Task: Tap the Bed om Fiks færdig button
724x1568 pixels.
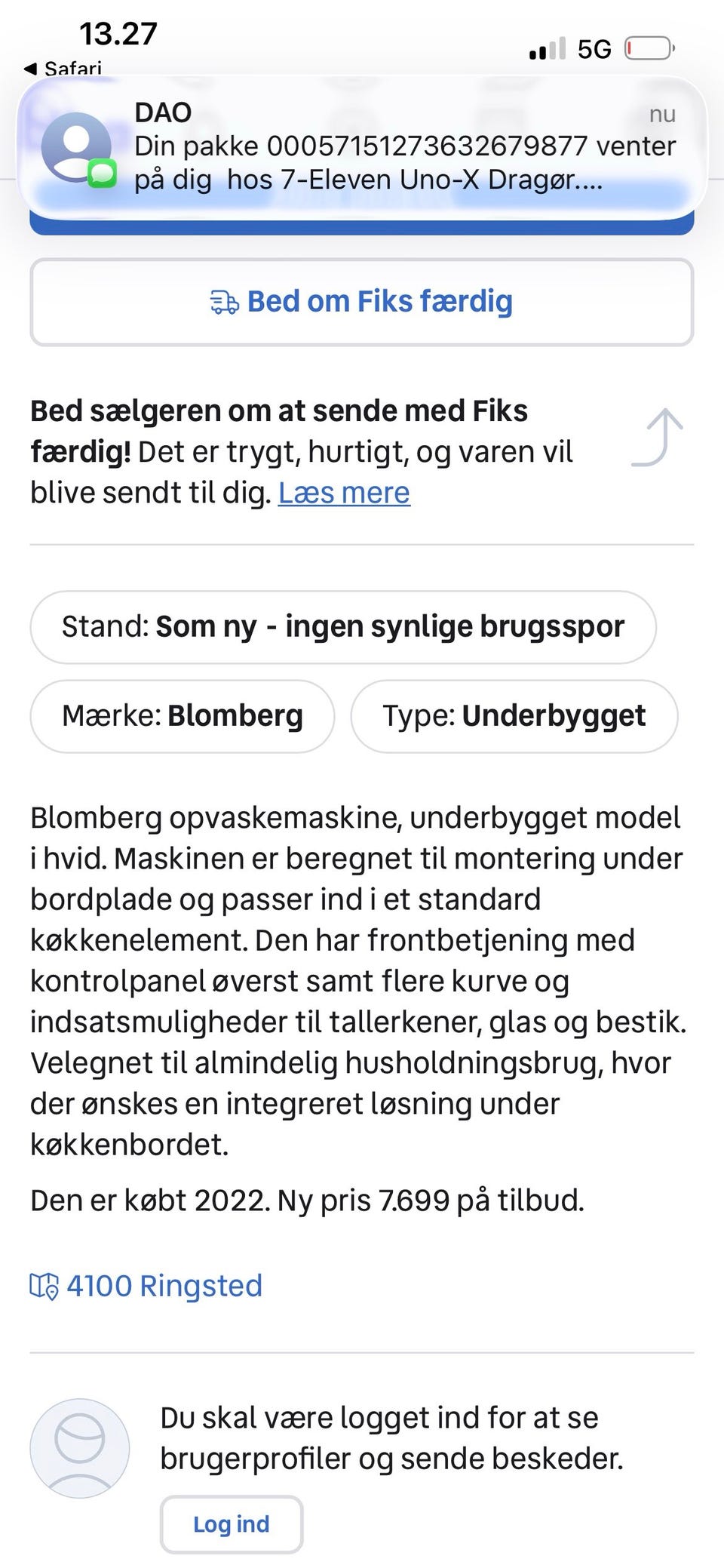Action: tap(362, 302)
